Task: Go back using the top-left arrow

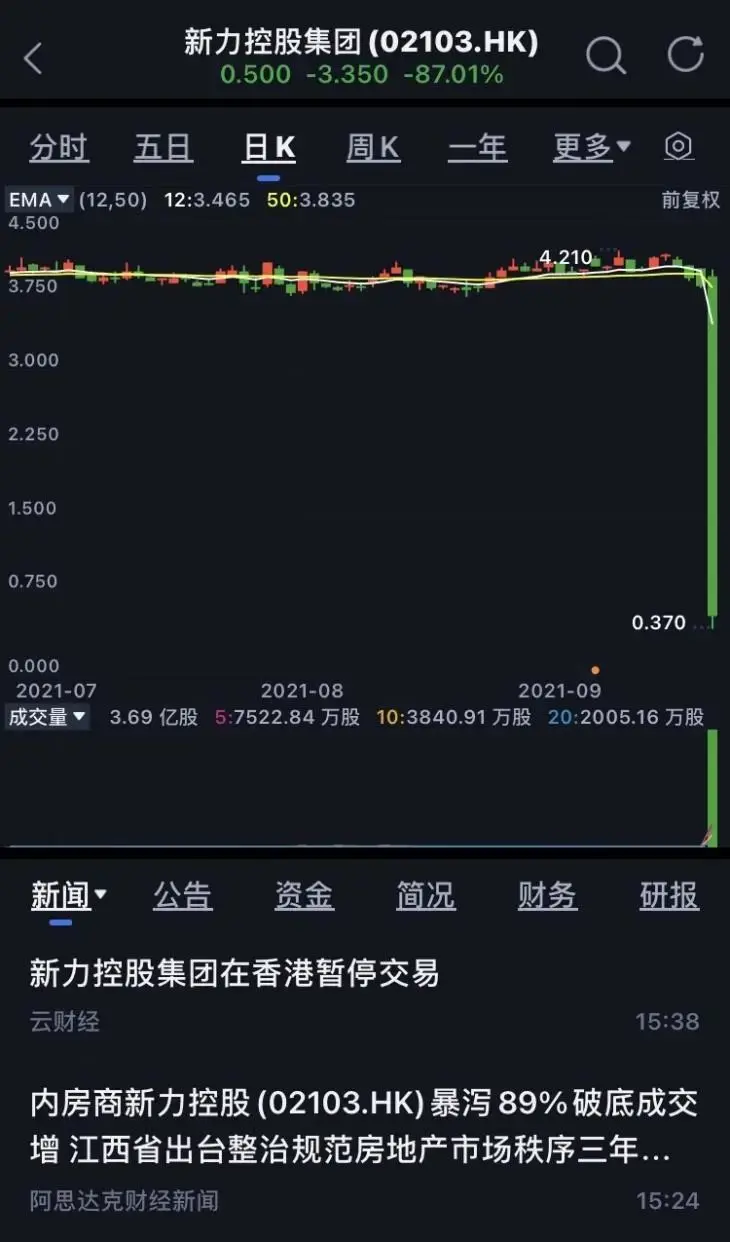Action: pyautogui.click(x=33, y=58)
